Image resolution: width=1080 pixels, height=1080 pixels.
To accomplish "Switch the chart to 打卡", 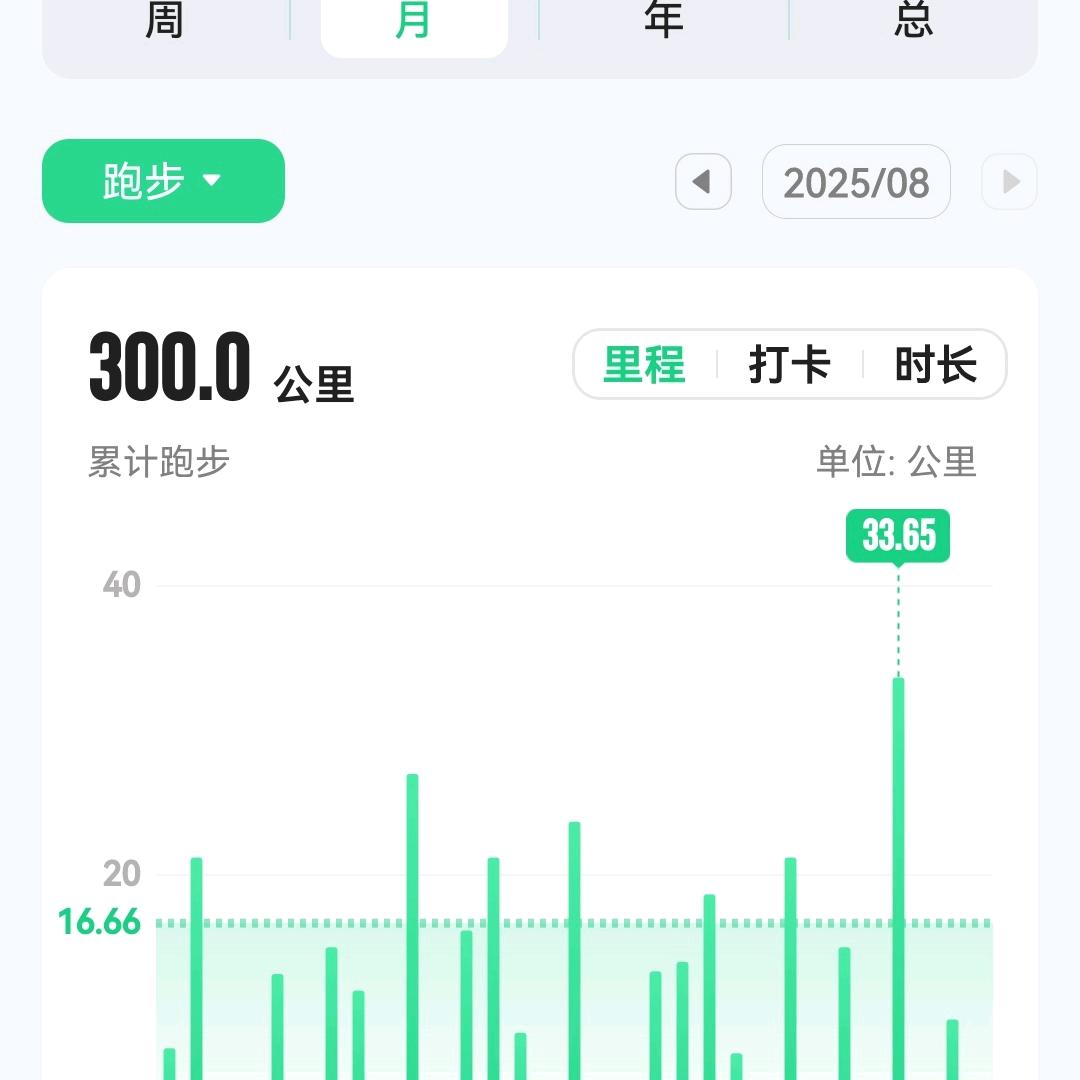I will [790, 365].
